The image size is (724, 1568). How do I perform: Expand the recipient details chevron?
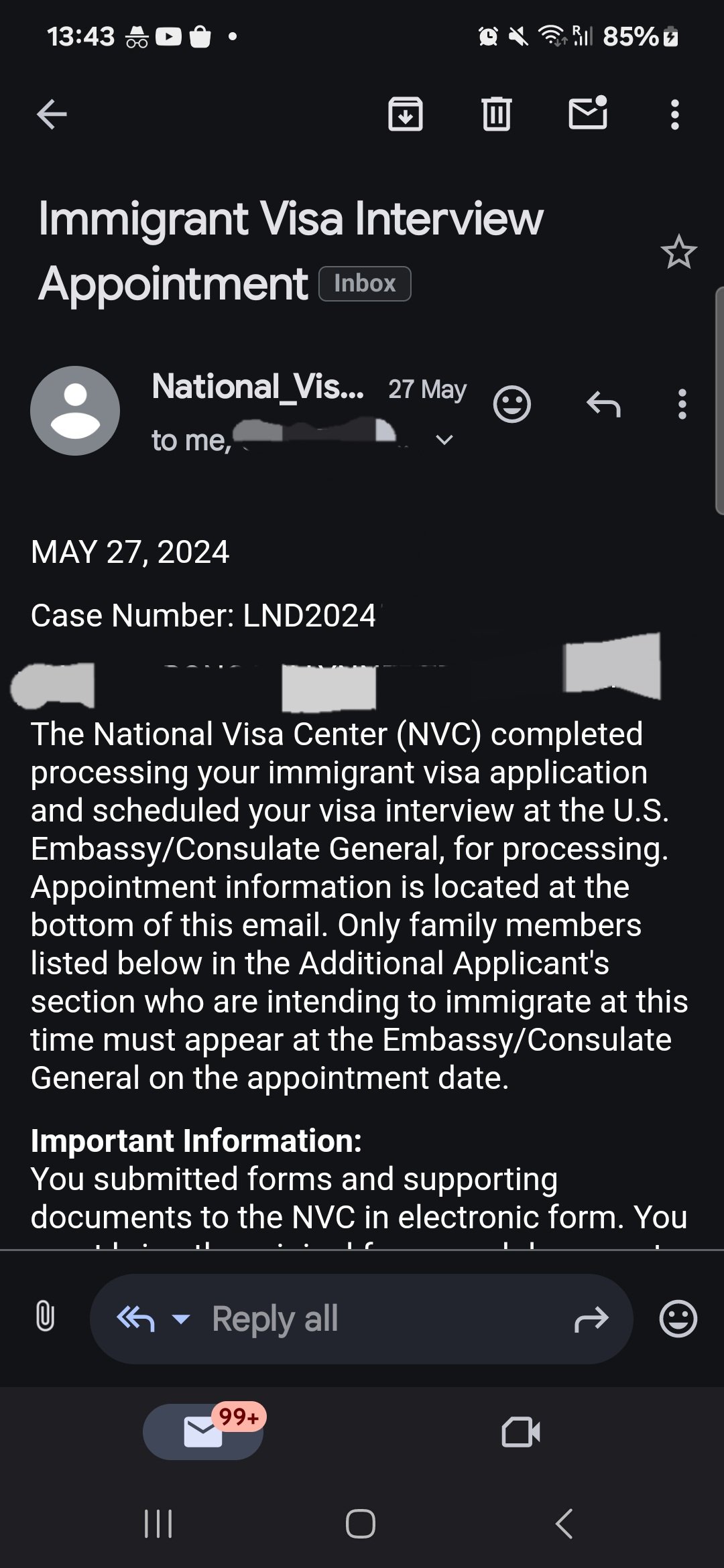(444, 440)
